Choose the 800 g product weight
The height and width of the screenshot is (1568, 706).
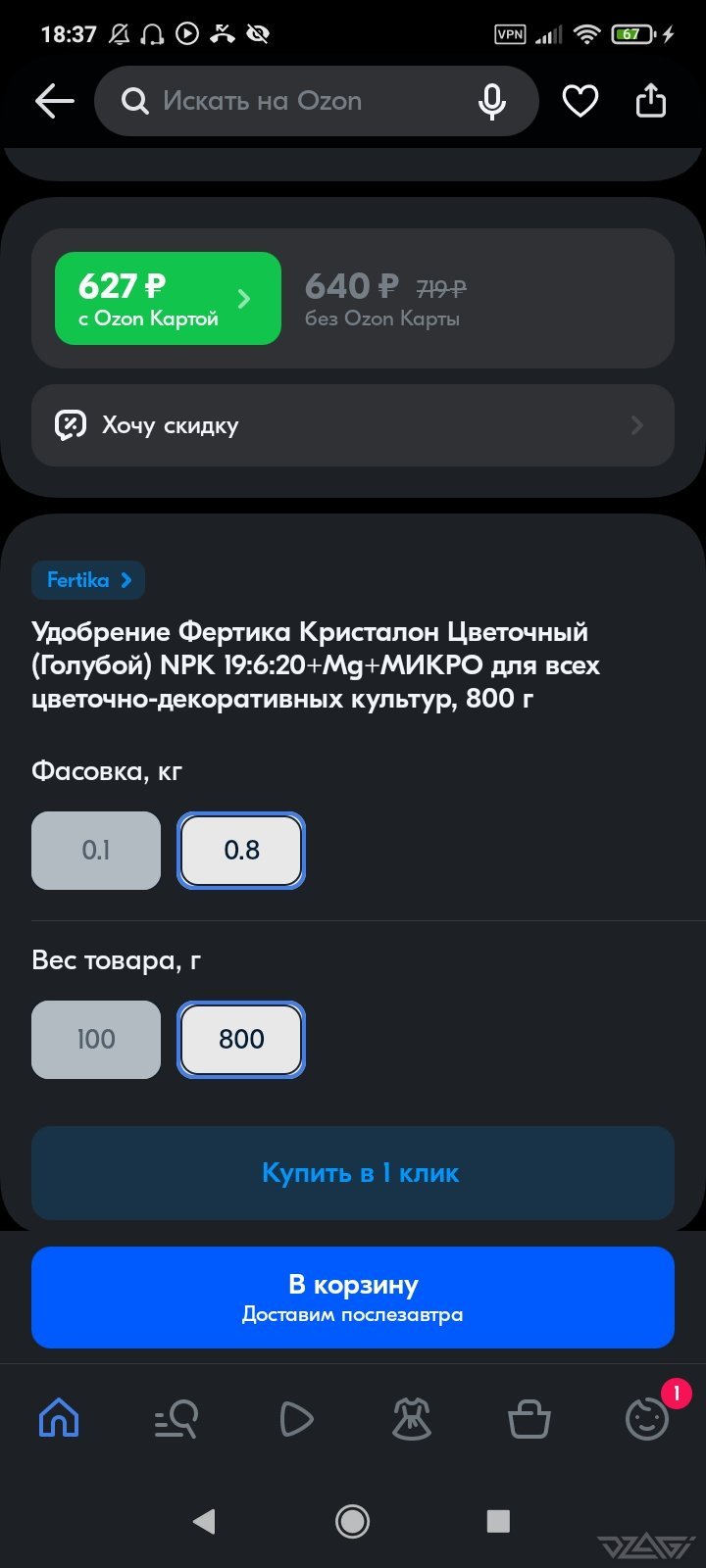[x=241, y=1040]
